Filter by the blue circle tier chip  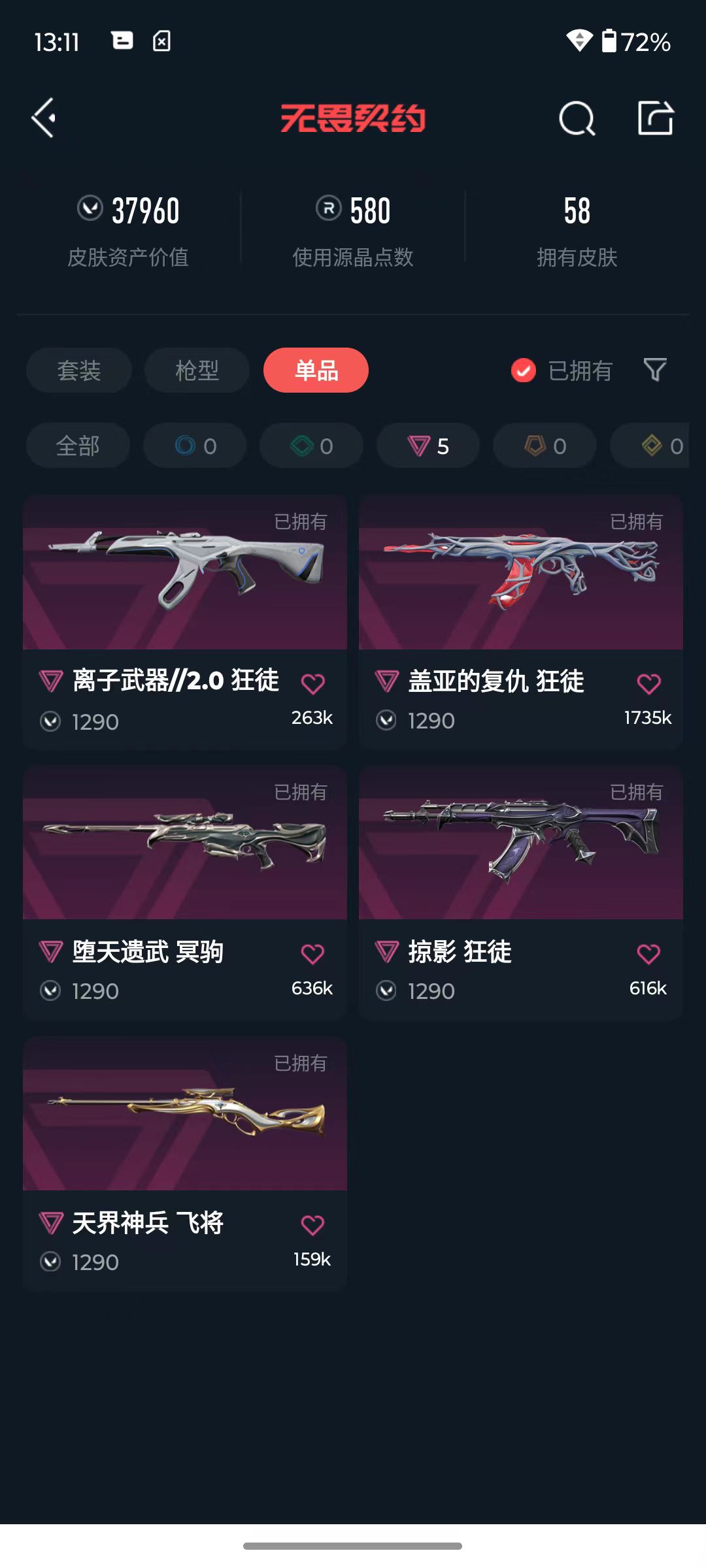(x=195, y=446)
